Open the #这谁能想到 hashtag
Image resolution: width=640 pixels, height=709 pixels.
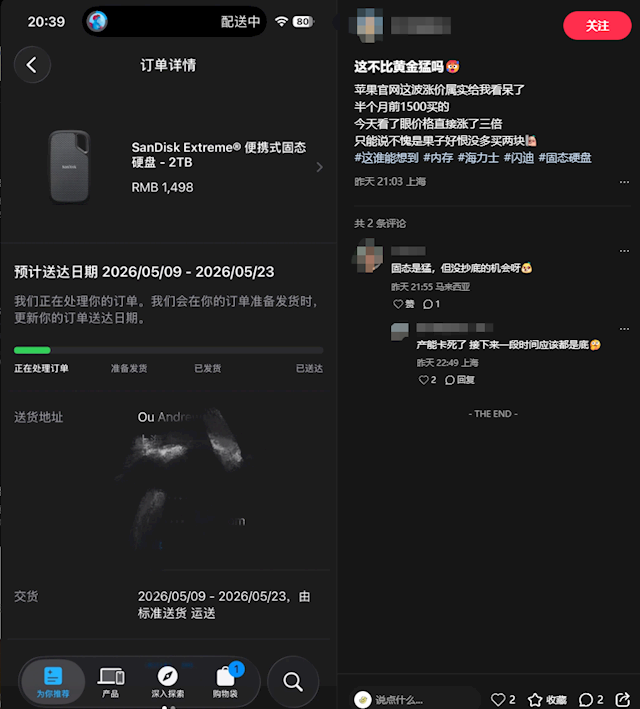pos(386,158)
